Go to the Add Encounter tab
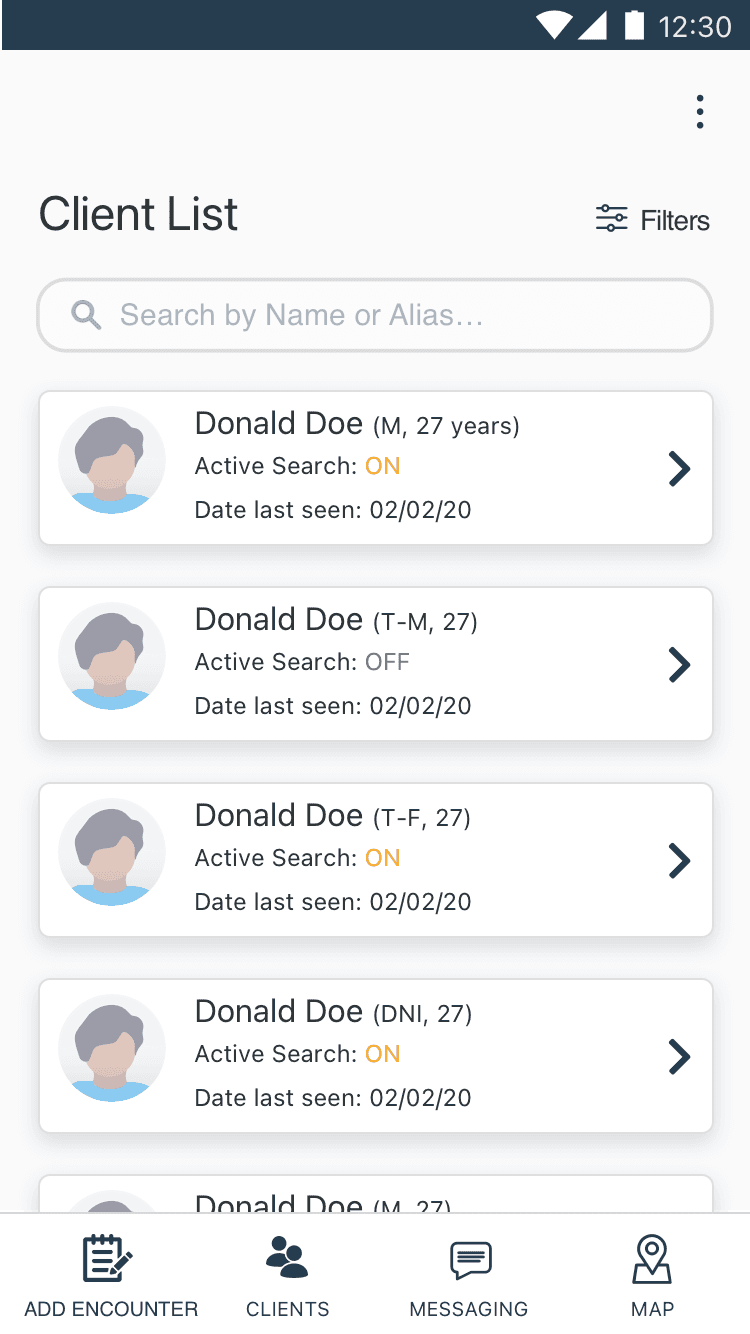750x1334 pixels. point(110,1276)
